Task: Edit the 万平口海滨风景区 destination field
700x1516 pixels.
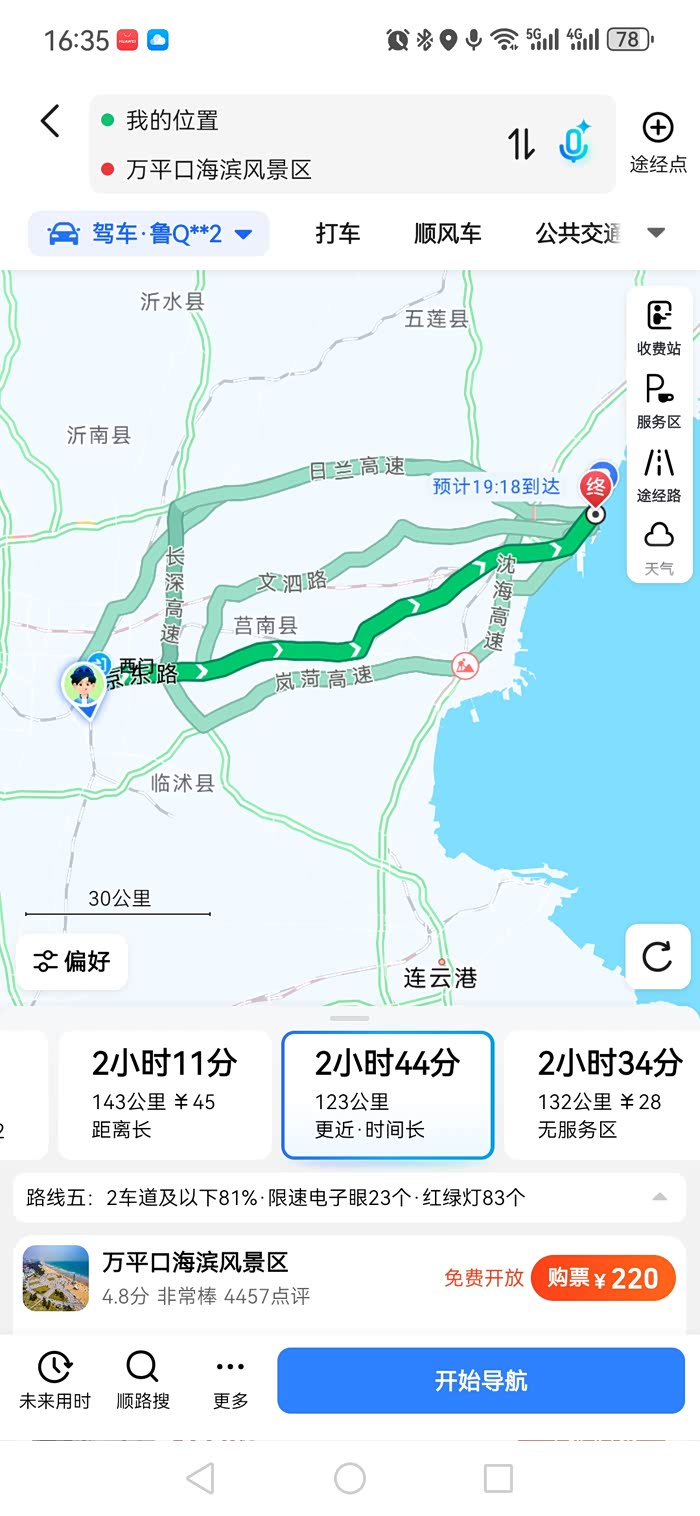Action: coord(220,170)
